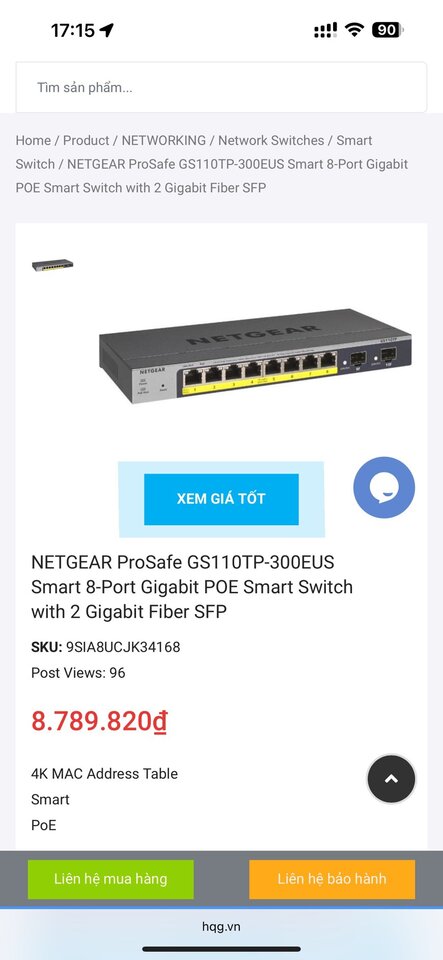
Task: Go to Home in the breadcrumb
Action: point(33,140)
